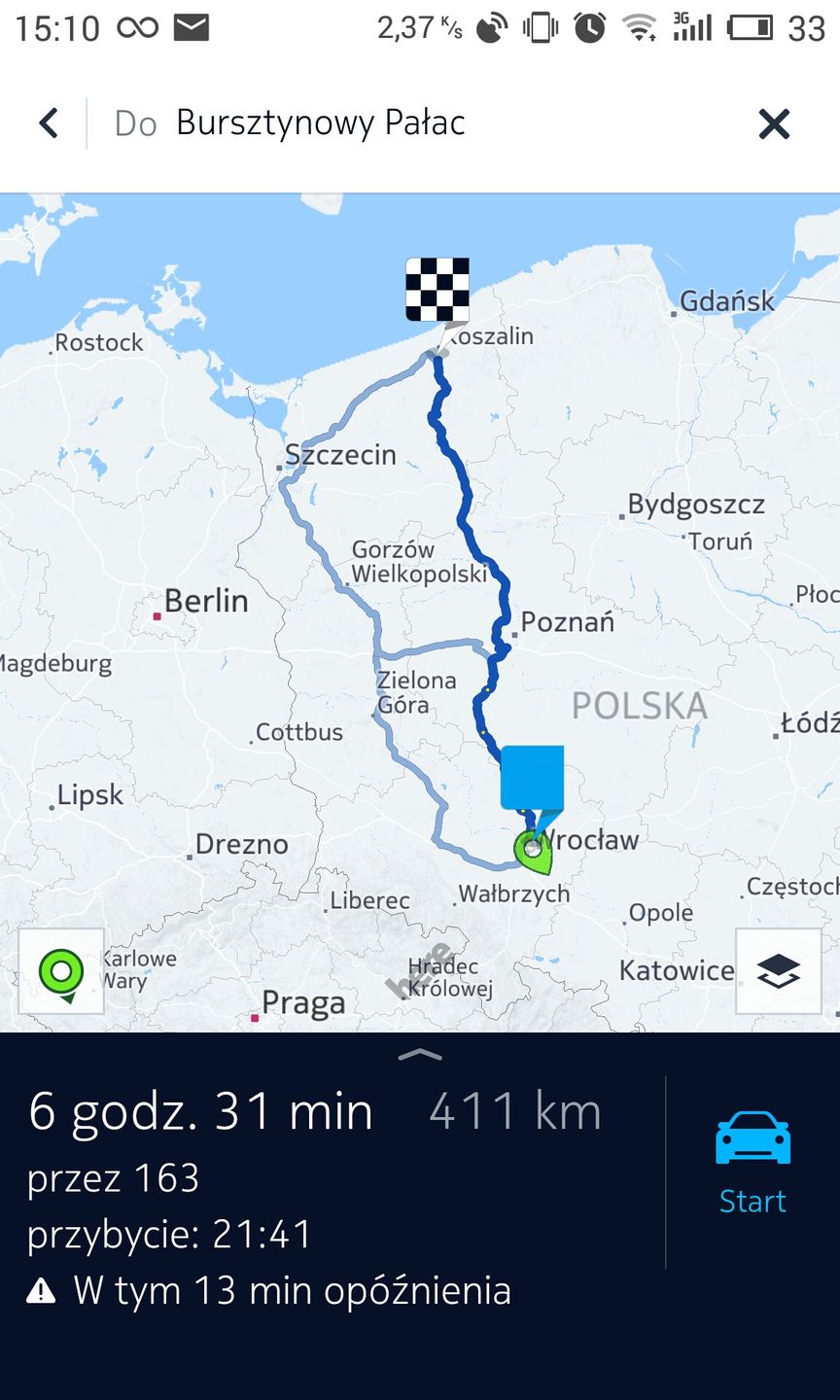The height and width of the screenshot is (1400, 840).
Task: Tap the battery indicator in status bar
Action: [x=750, y=27]
